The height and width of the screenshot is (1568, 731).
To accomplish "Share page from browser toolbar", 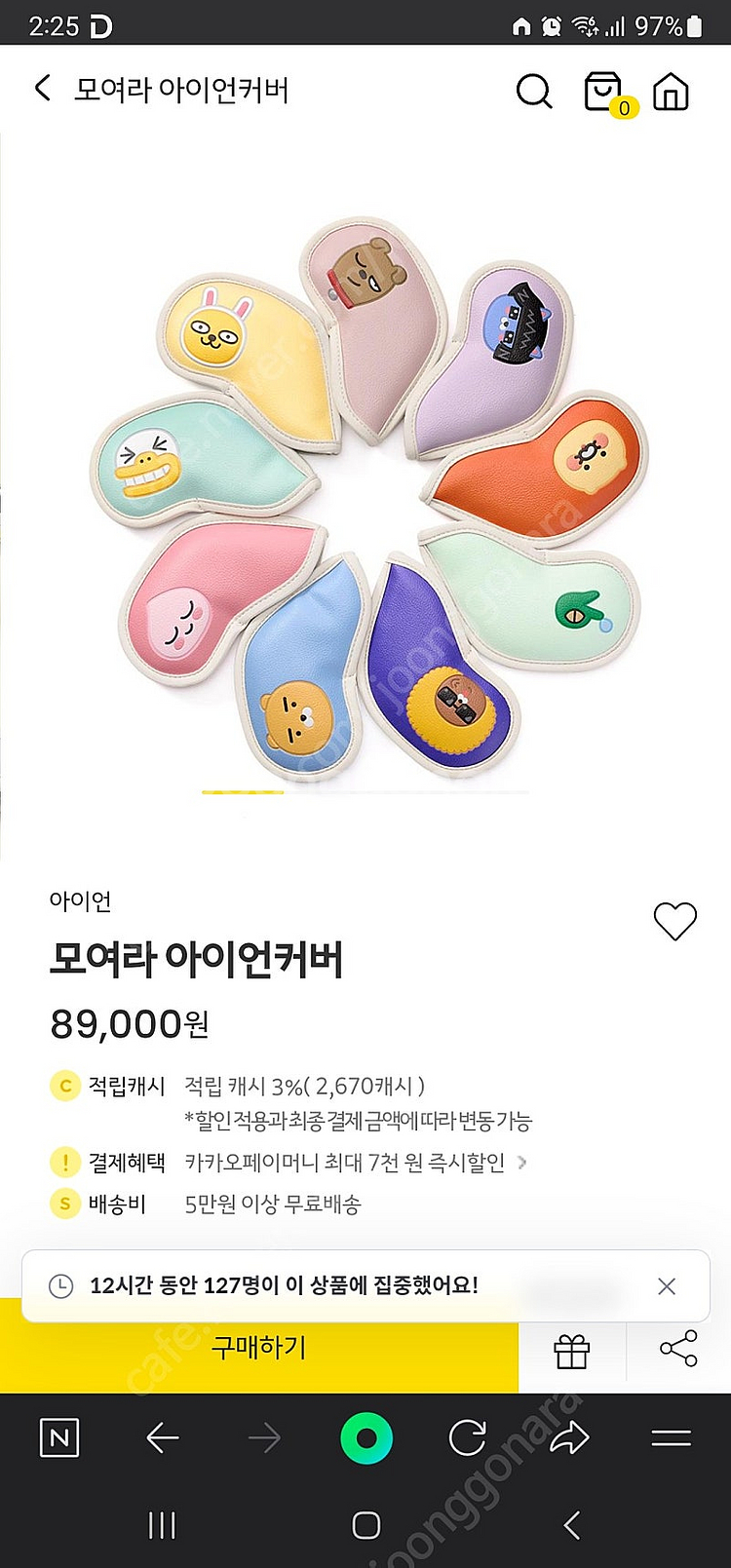I will tap(570, 1437).
